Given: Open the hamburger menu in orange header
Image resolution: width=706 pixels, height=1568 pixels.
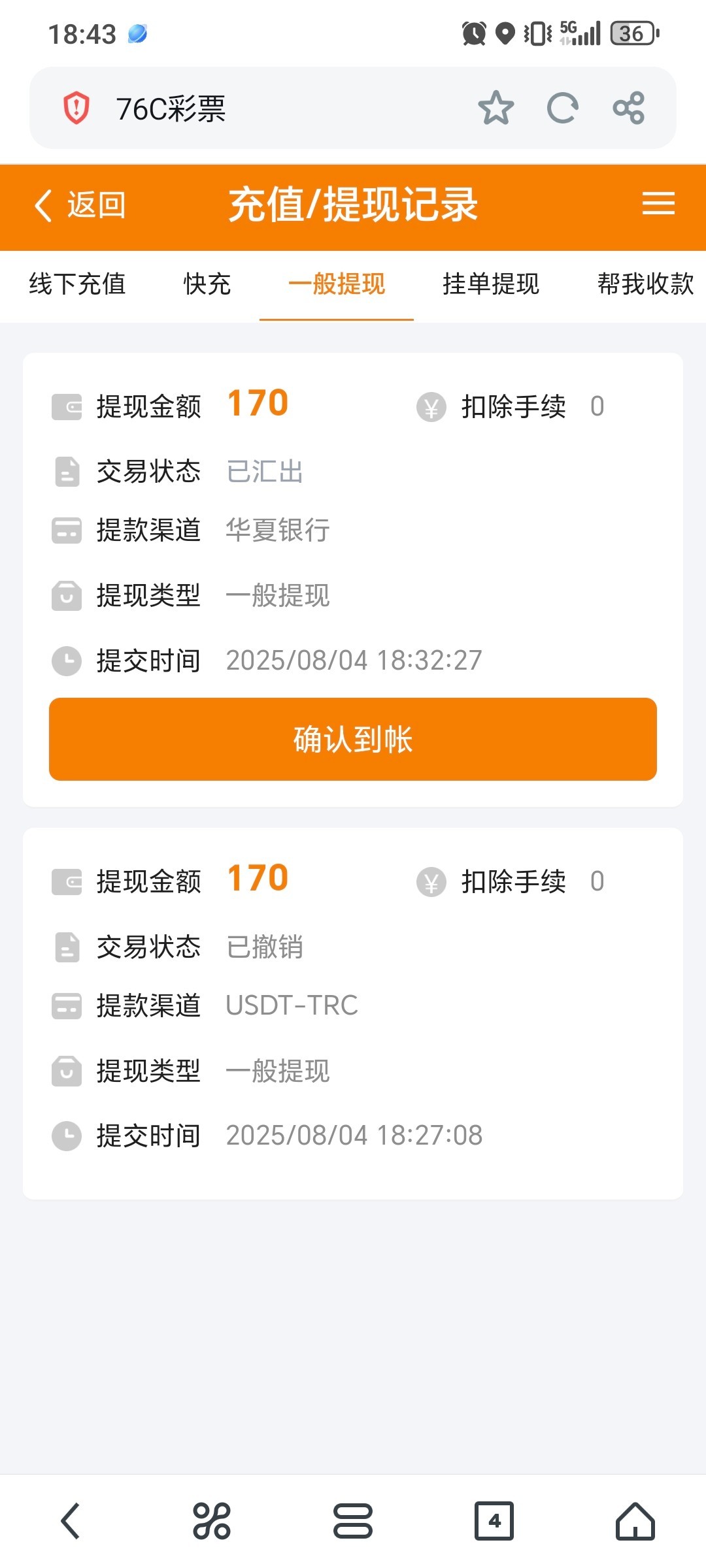Looking at the screenshot, I should point(659,204).
